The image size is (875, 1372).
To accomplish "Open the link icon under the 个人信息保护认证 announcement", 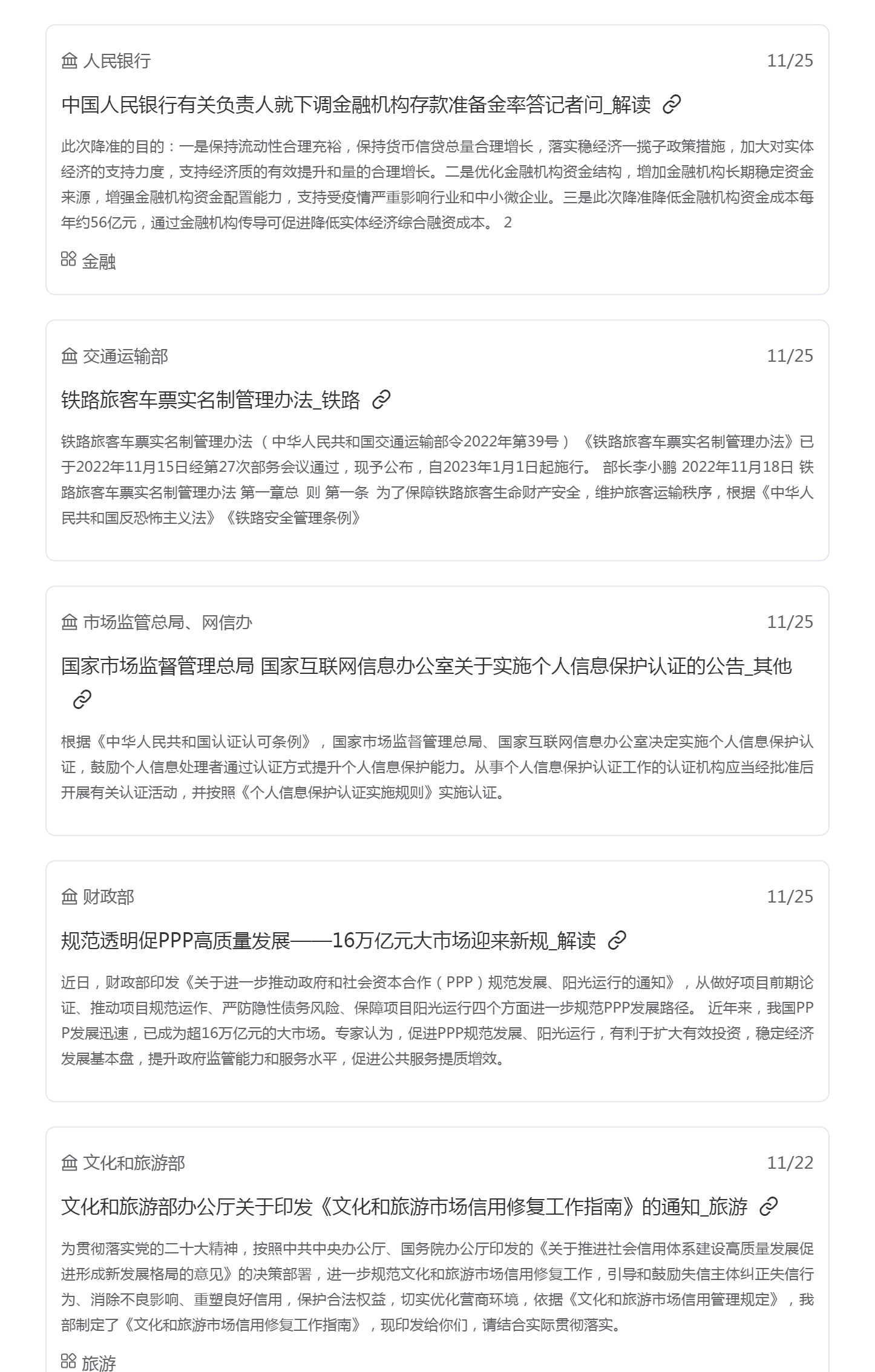I will pyautogui.click(x=82, y=699).
